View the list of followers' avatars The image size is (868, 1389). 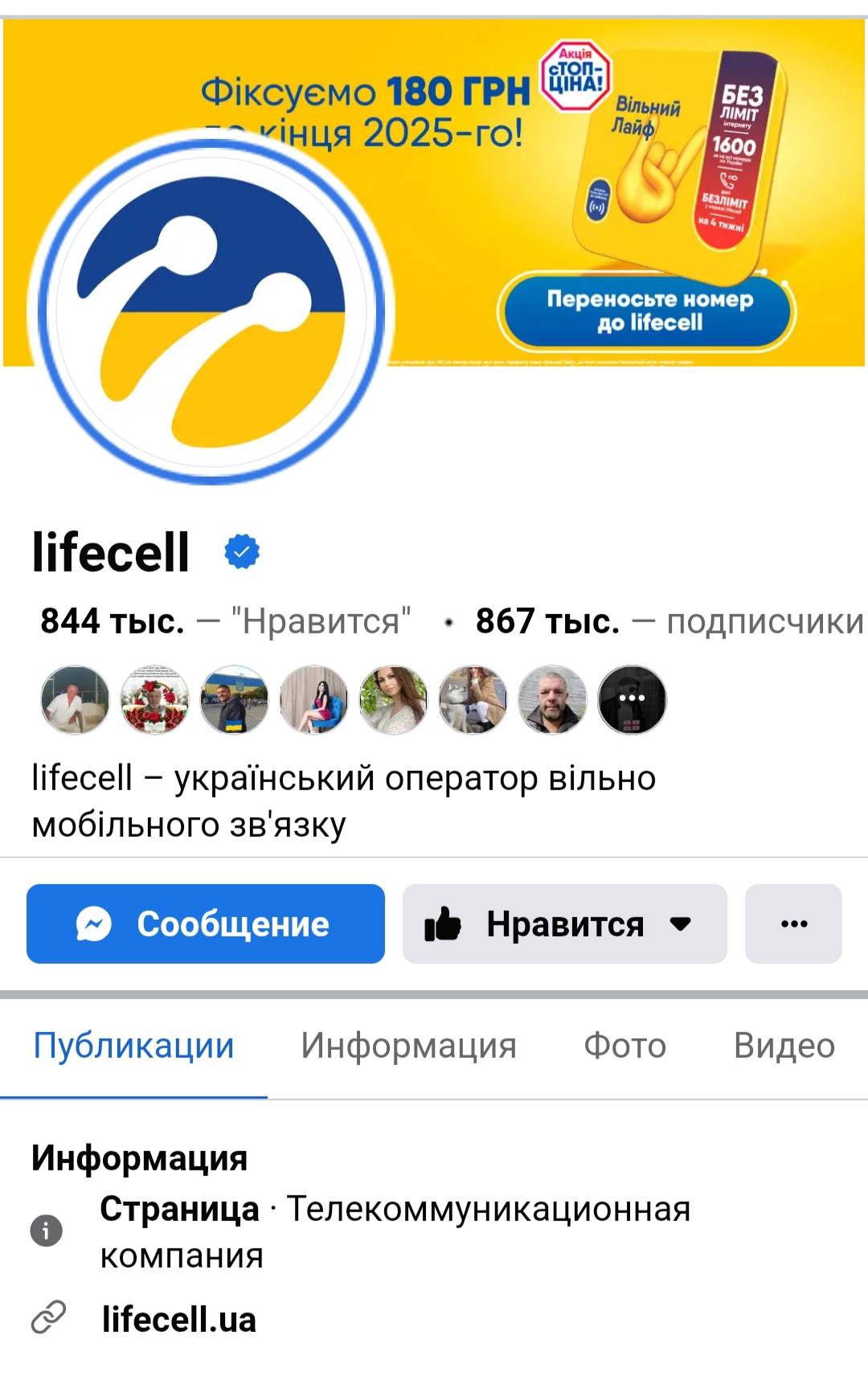click(x=354, y=699)
